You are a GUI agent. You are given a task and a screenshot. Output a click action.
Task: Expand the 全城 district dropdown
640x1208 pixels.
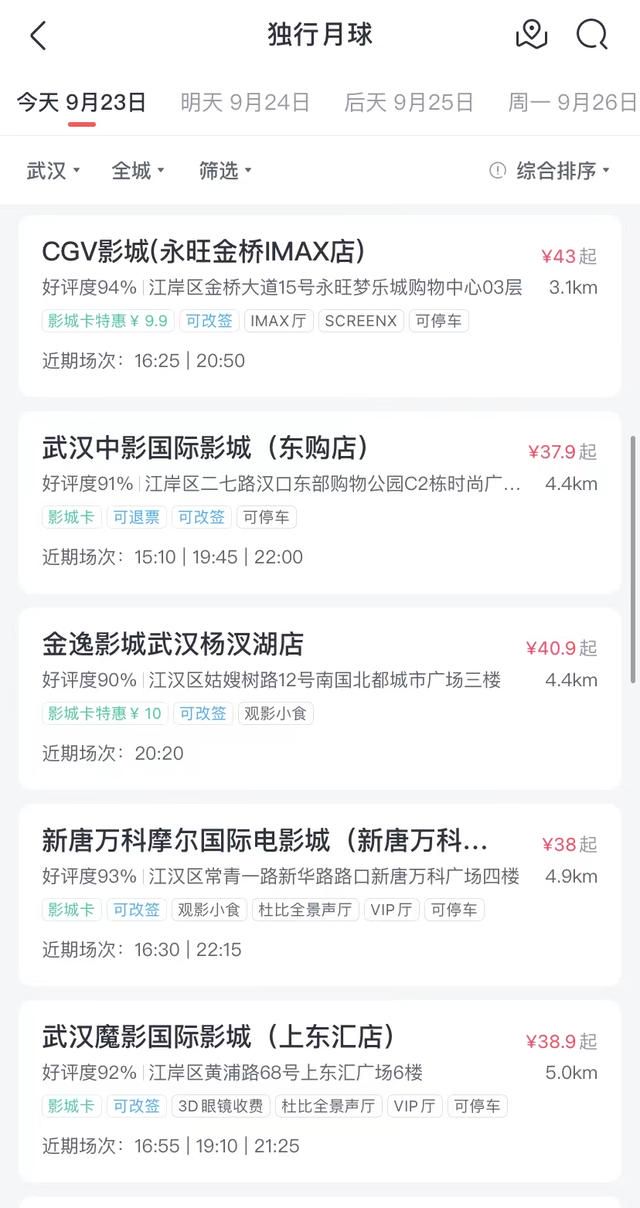point(138,171)
